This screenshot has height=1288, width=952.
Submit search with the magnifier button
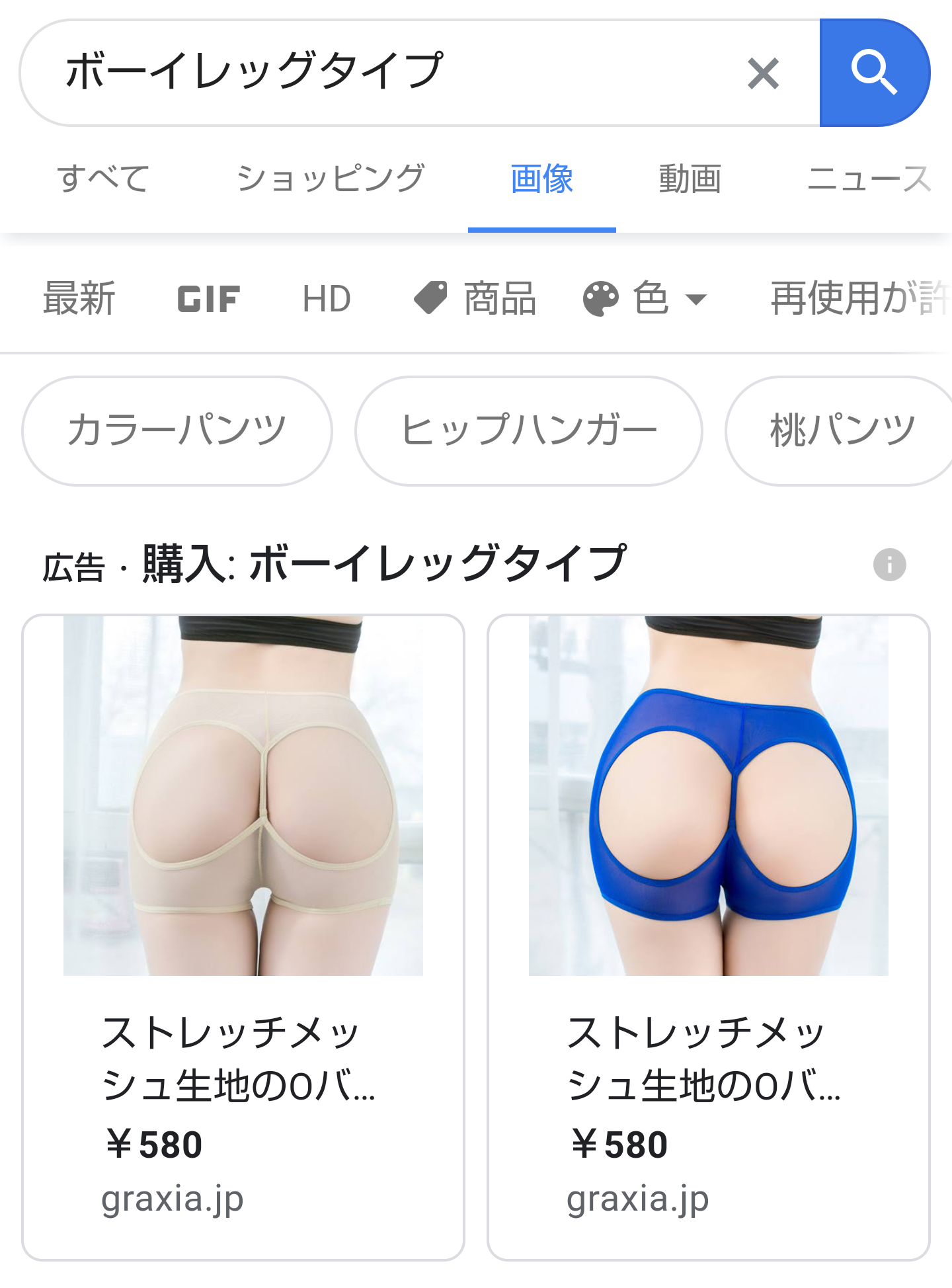click(874, 73)
